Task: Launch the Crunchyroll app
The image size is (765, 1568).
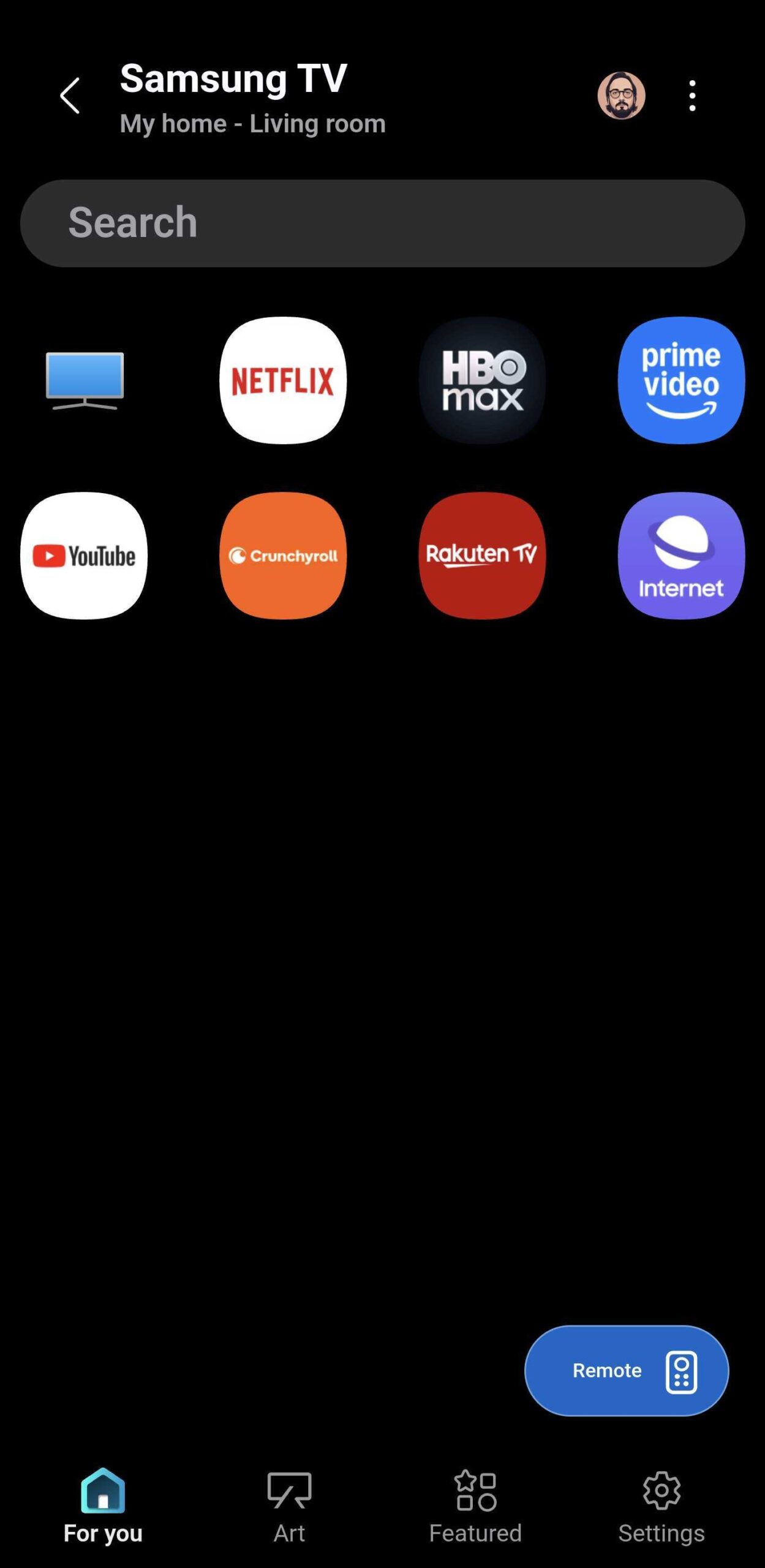Action: click(x=282, y=554)
